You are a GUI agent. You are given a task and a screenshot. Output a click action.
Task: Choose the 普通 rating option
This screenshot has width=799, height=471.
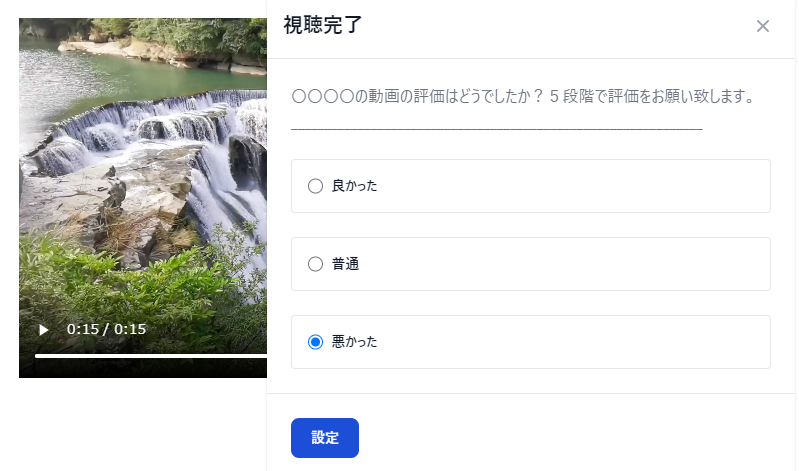point(316,264)
